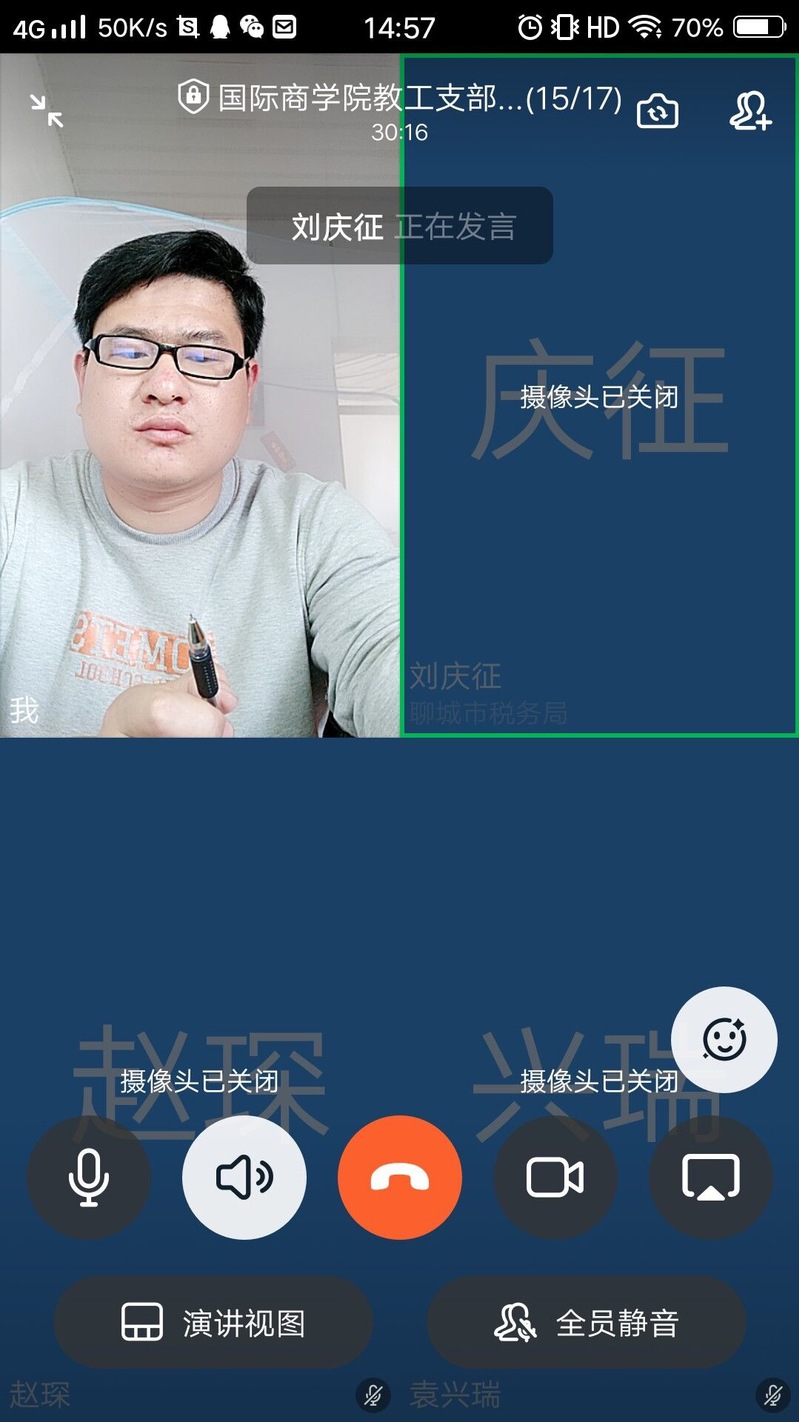Switch the camera with flip icon

(x=657, y=110)
